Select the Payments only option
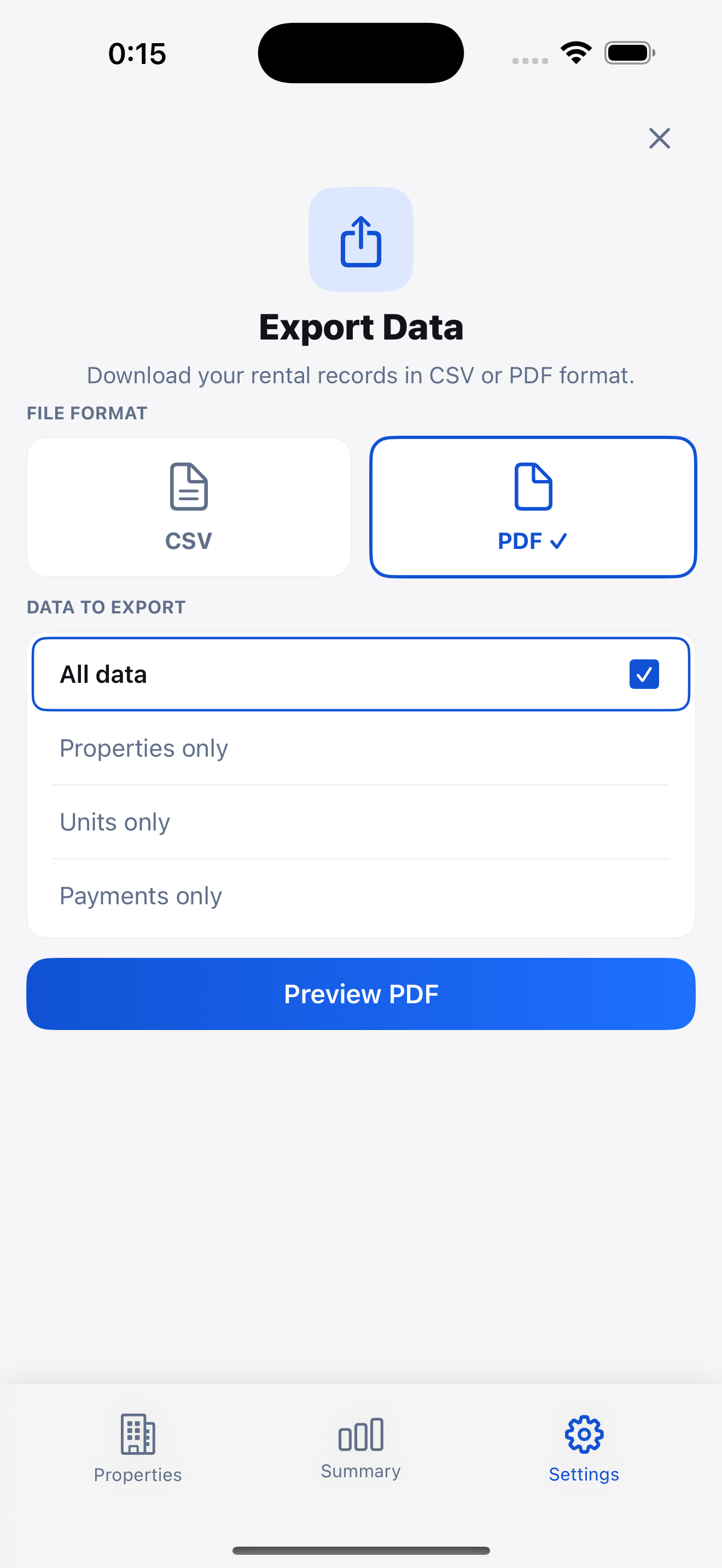 pos(360,896)
